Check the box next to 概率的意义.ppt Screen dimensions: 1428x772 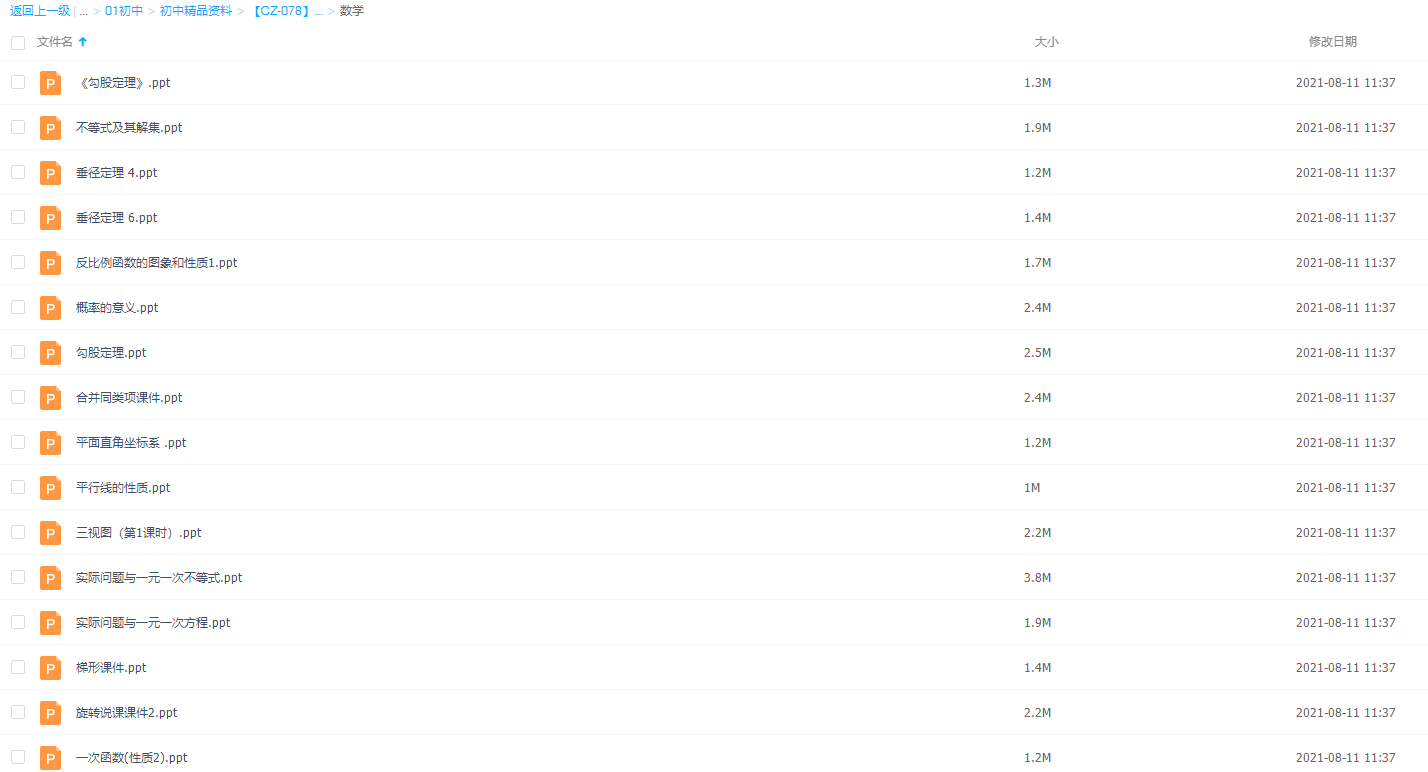tap(18, 307)
